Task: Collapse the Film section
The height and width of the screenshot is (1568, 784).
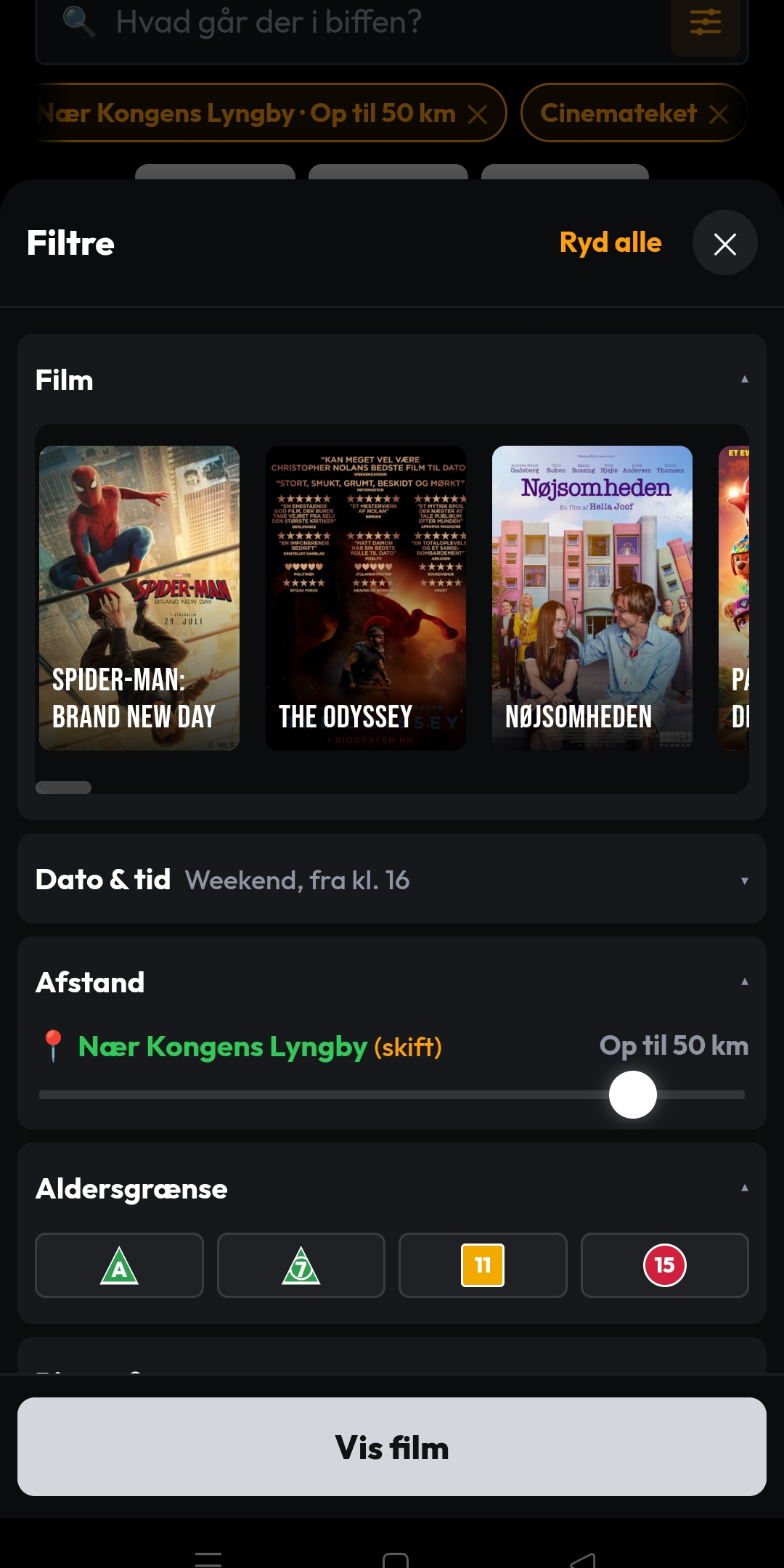Action: point(744,380)
